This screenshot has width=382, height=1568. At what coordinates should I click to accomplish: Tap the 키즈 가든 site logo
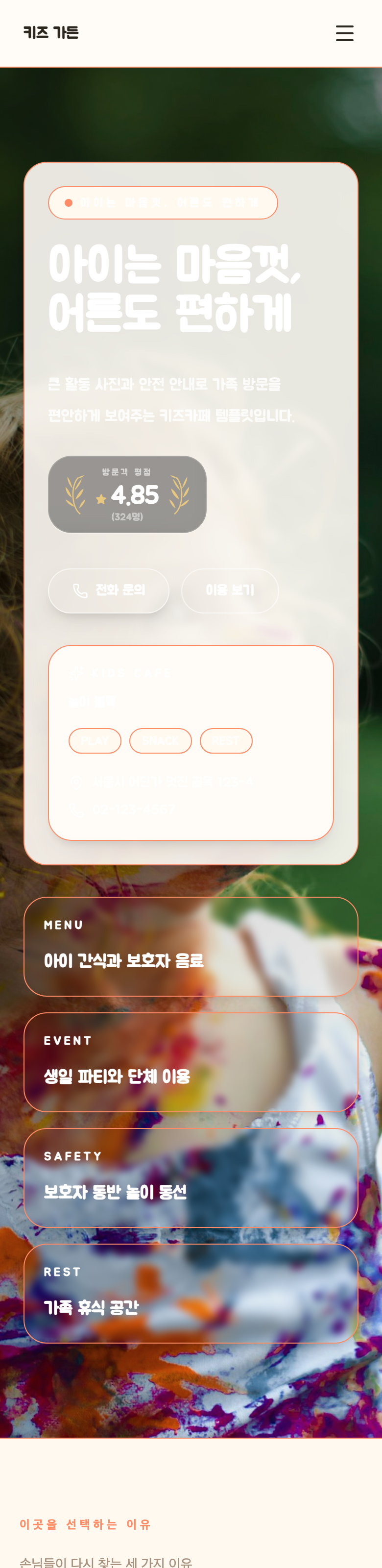click(51, 33)
